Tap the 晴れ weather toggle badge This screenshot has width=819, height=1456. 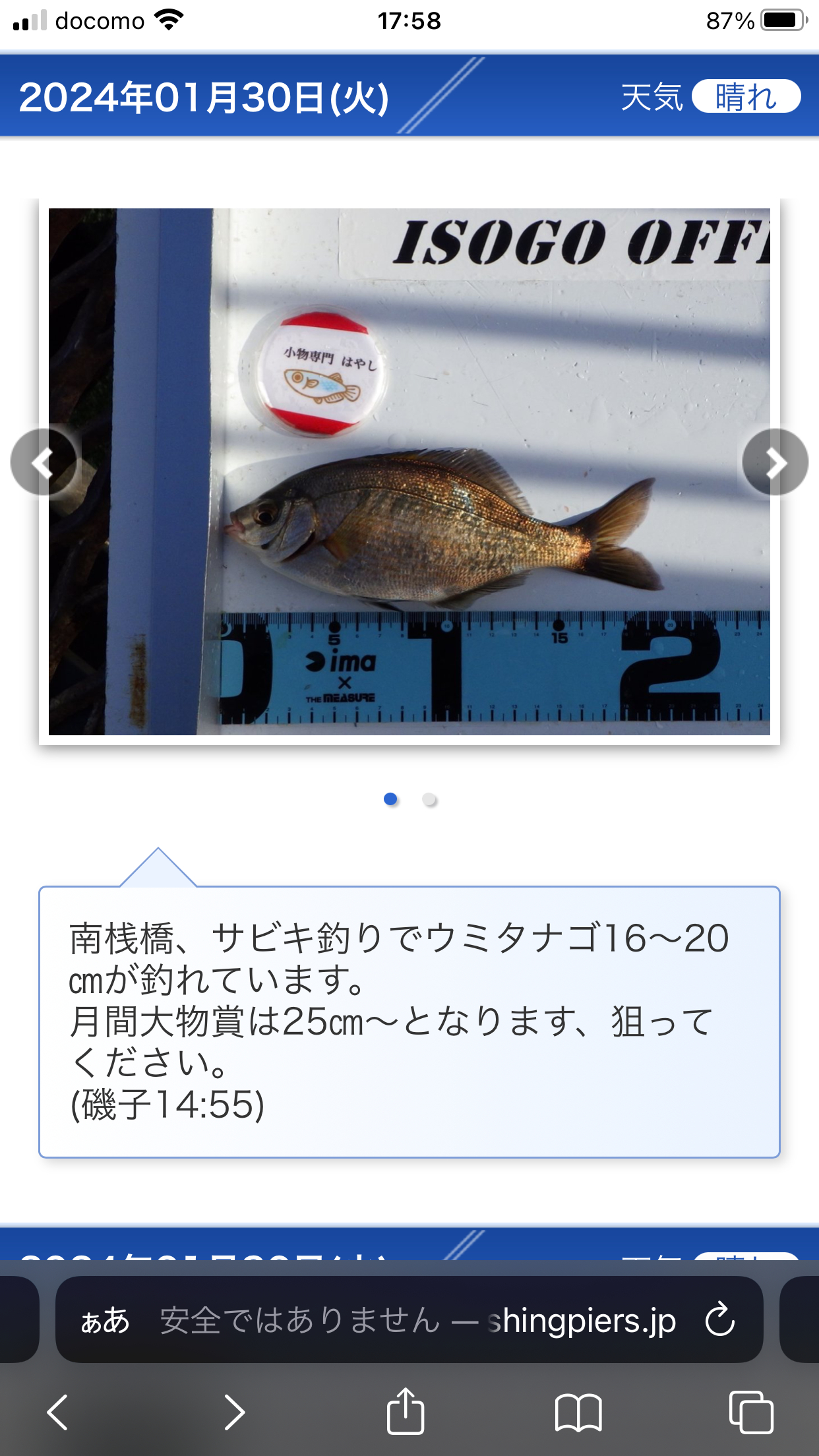746,96
